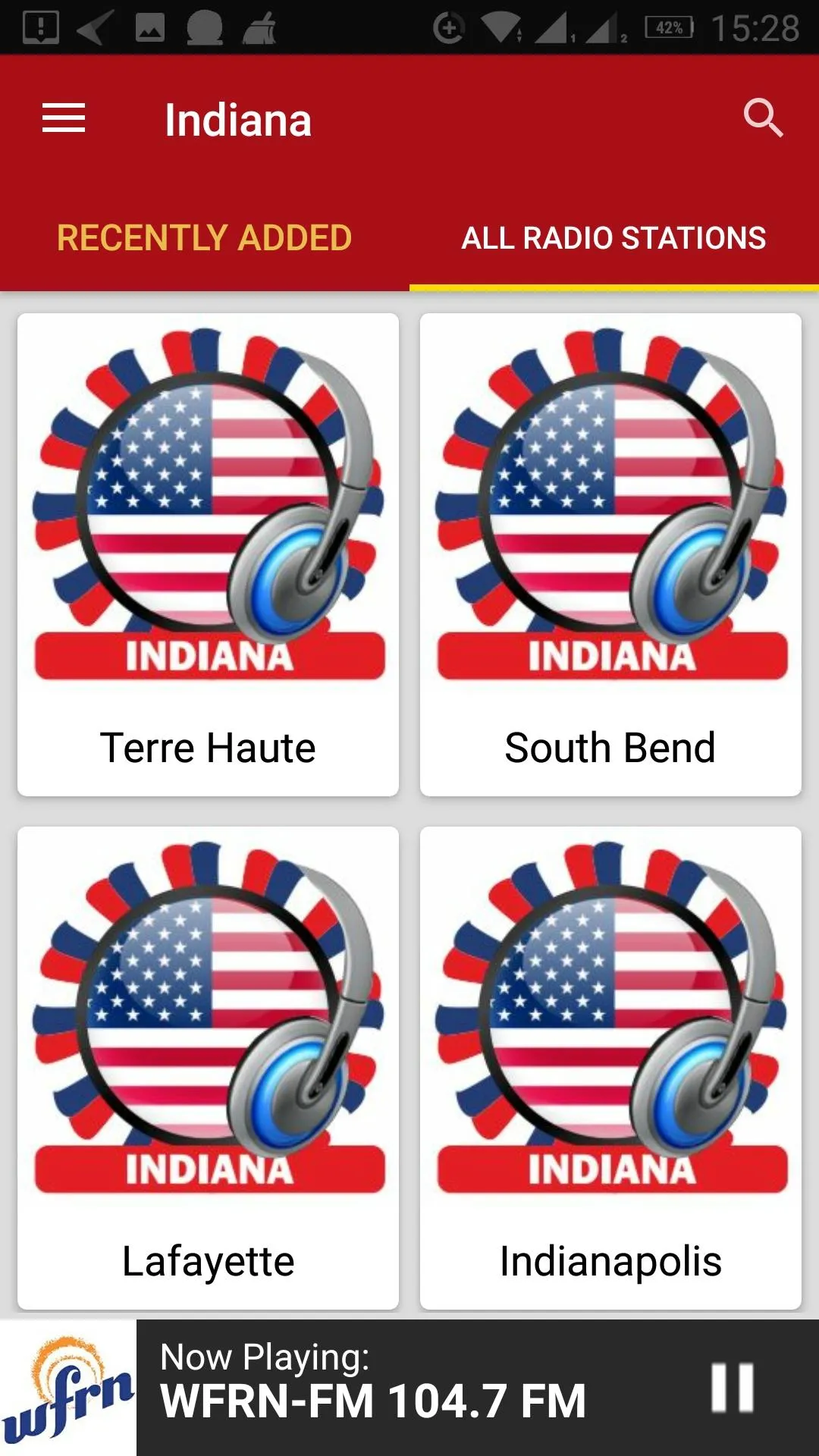View Indianapolis radio stations
The image size is (819, 1456).
click(x=610, y=1068)
